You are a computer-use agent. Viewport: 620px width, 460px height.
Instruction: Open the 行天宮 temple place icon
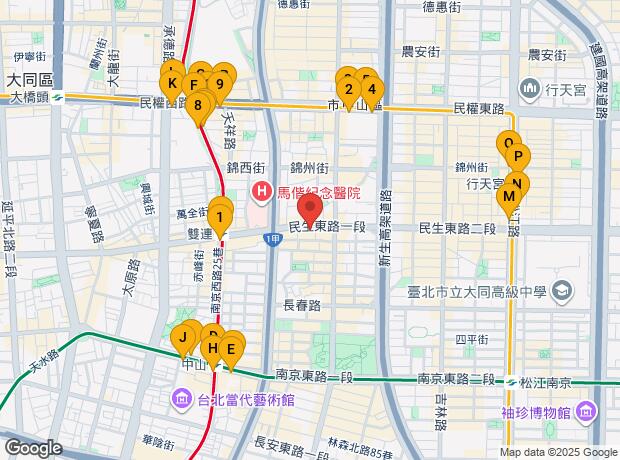[529, 89]
